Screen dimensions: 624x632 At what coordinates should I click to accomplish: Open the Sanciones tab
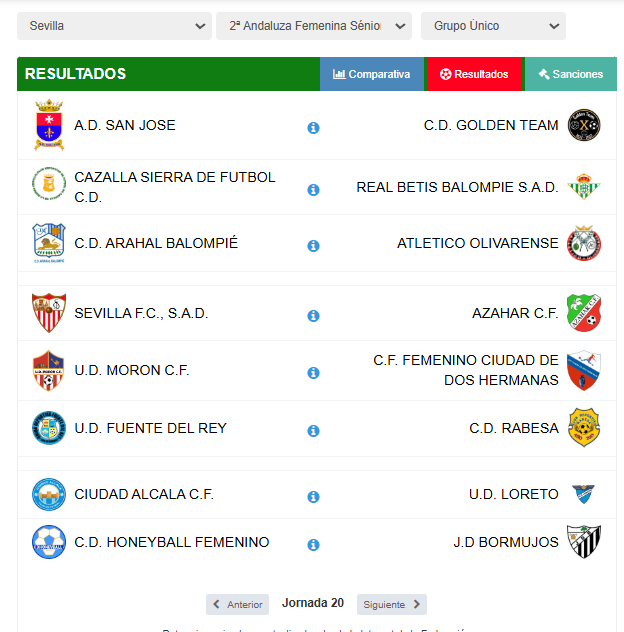pyautogui.click(x=570, y=74)
